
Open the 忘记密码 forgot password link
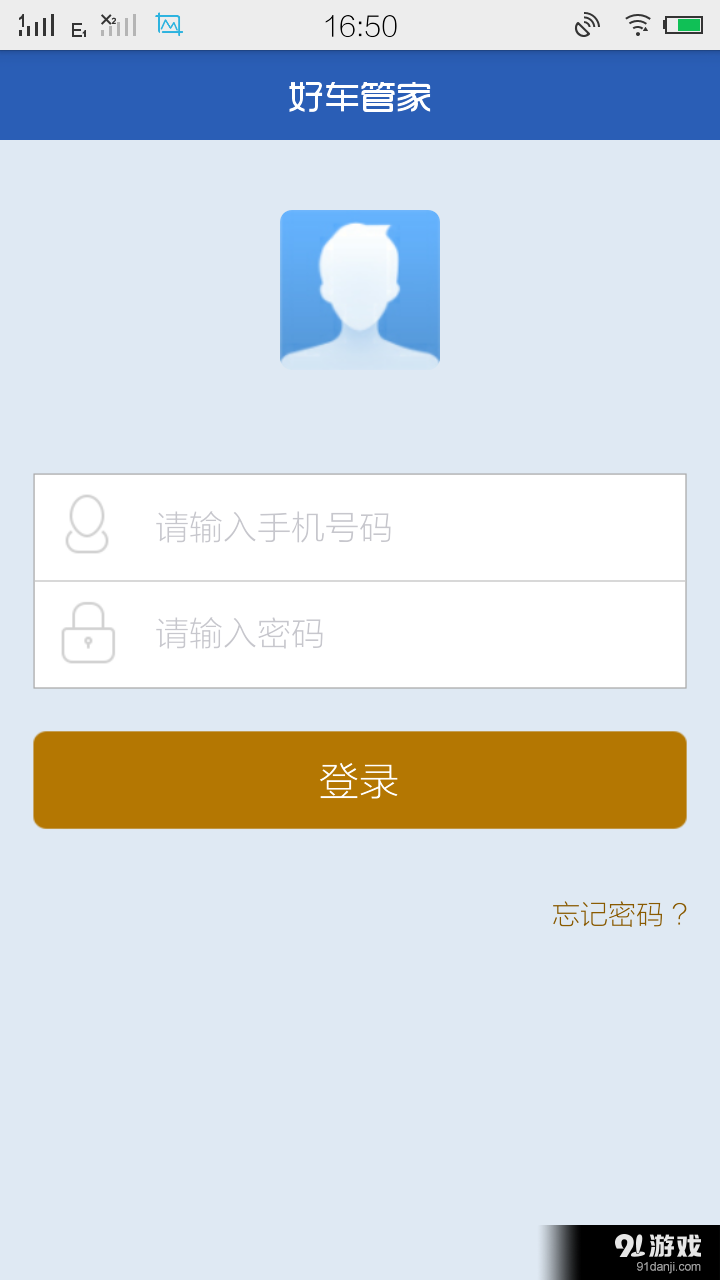click(x=616, y=913)
